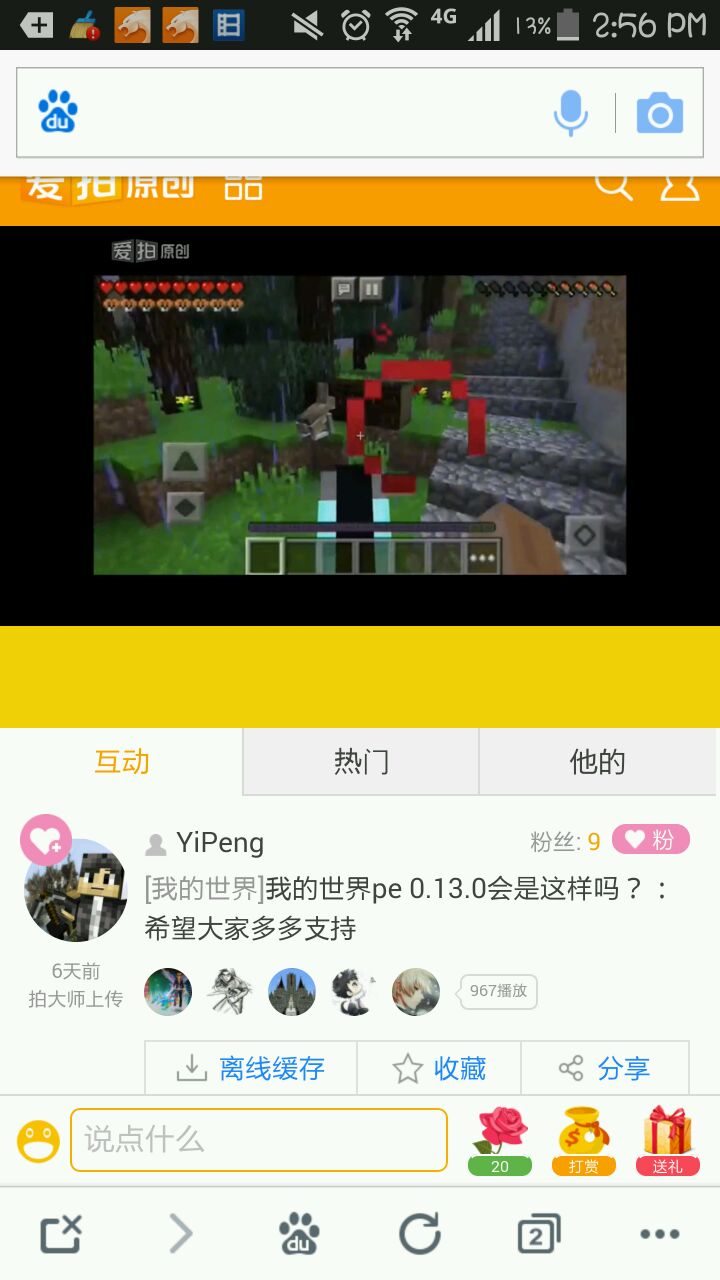Switch to the 互动 tab
This screenshot has height=1280, width=720.
point(122,762)
